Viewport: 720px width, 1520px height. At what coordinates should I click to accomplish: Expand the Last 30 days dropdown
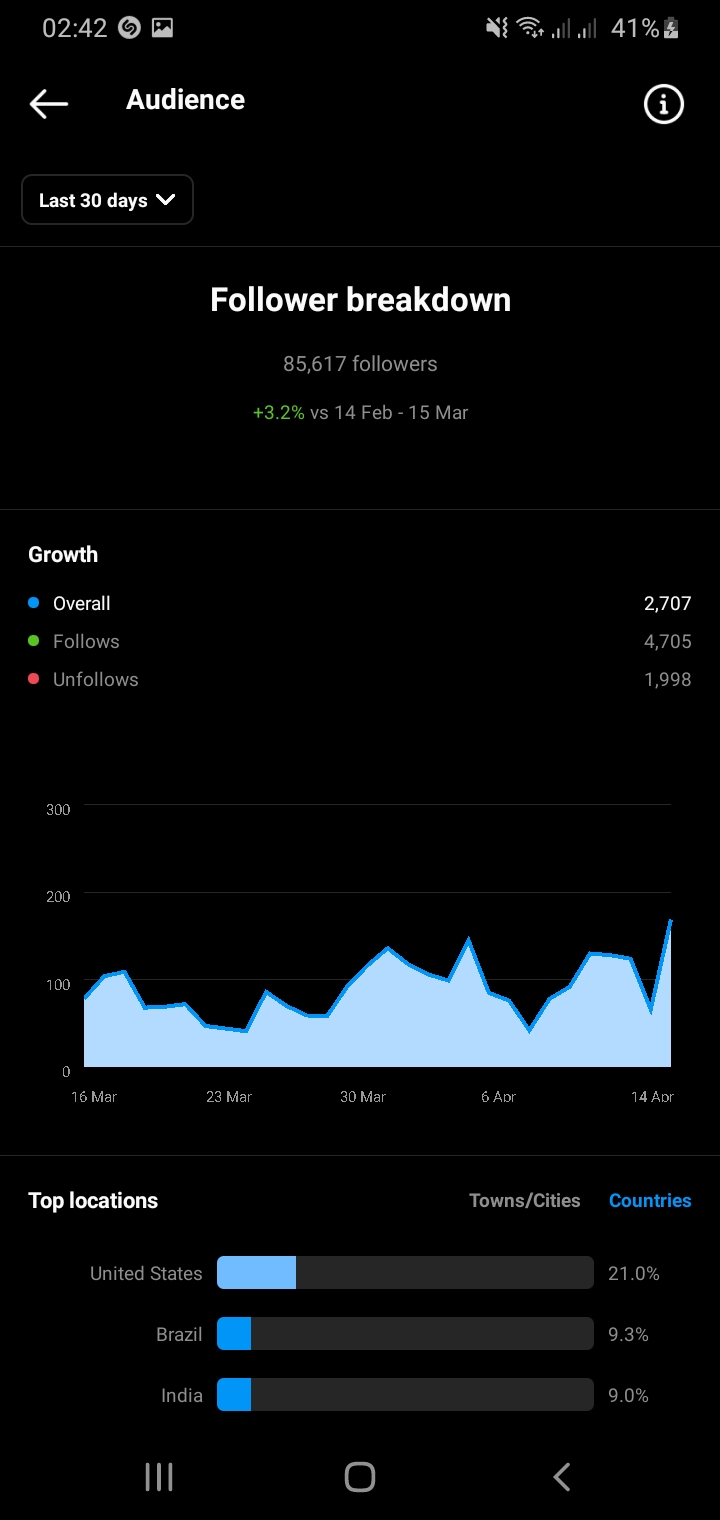coord(107,200)
